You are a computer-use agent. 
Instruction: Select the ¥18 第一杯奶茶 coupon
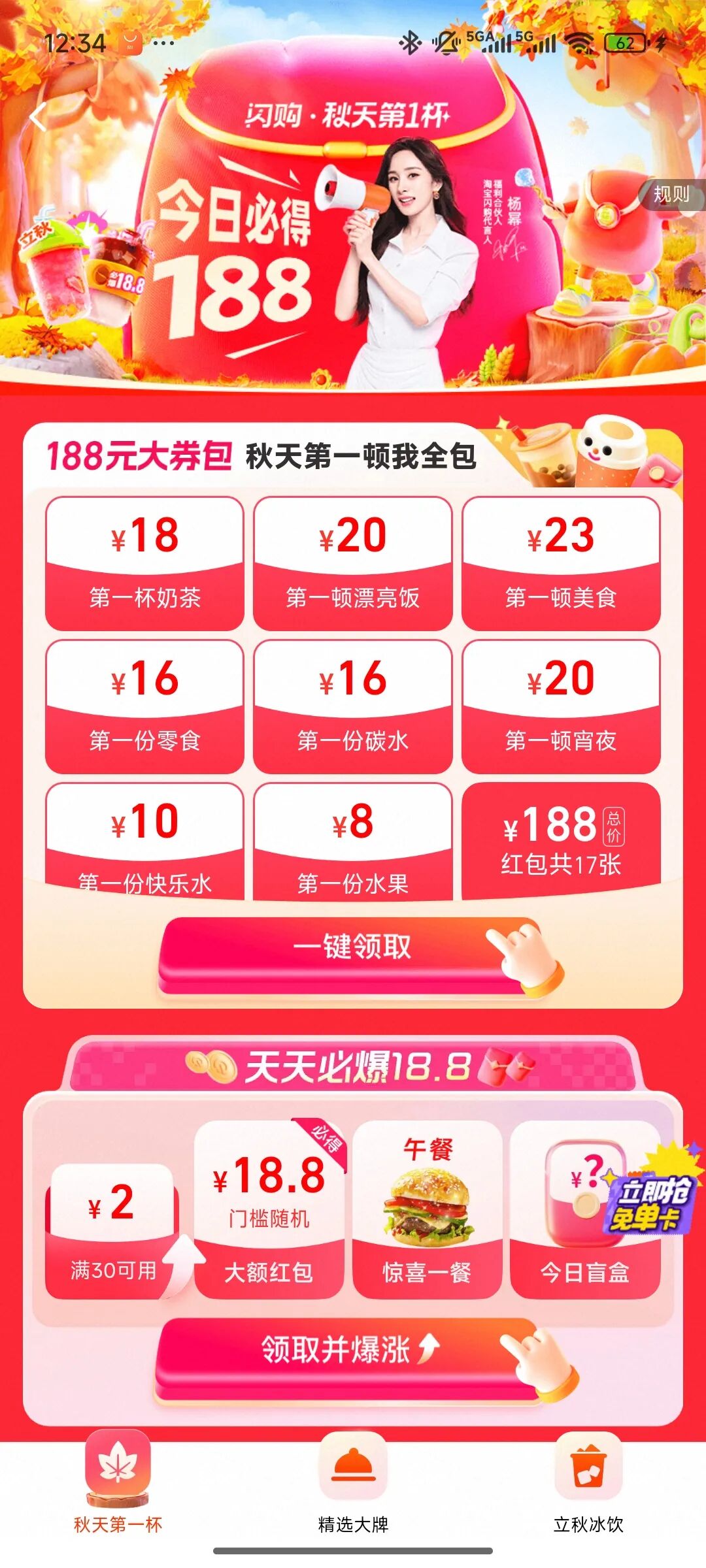coord(144,563)
